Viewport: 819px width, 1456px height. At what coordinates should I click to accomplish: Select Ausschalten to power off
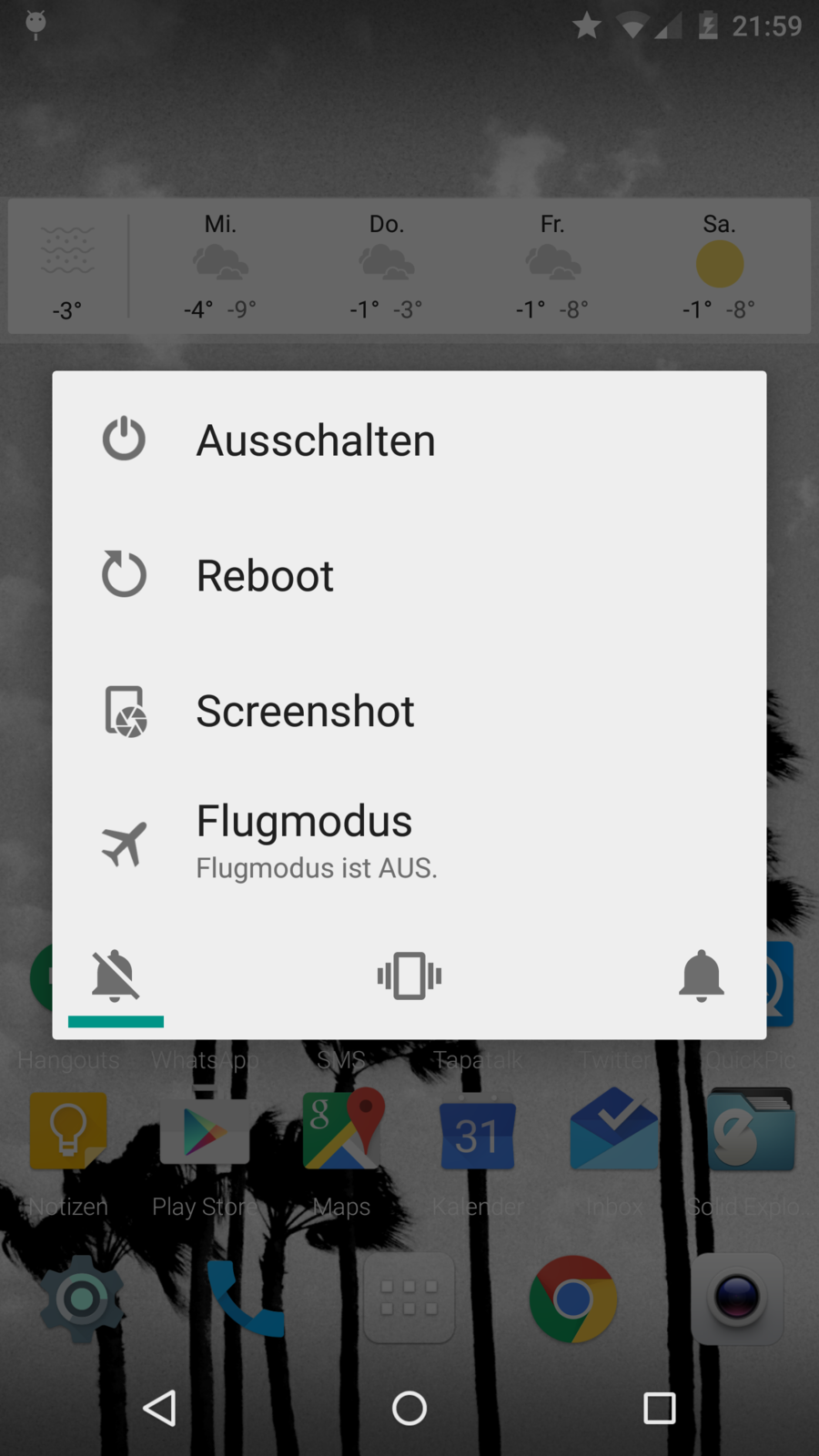point(316,440)
